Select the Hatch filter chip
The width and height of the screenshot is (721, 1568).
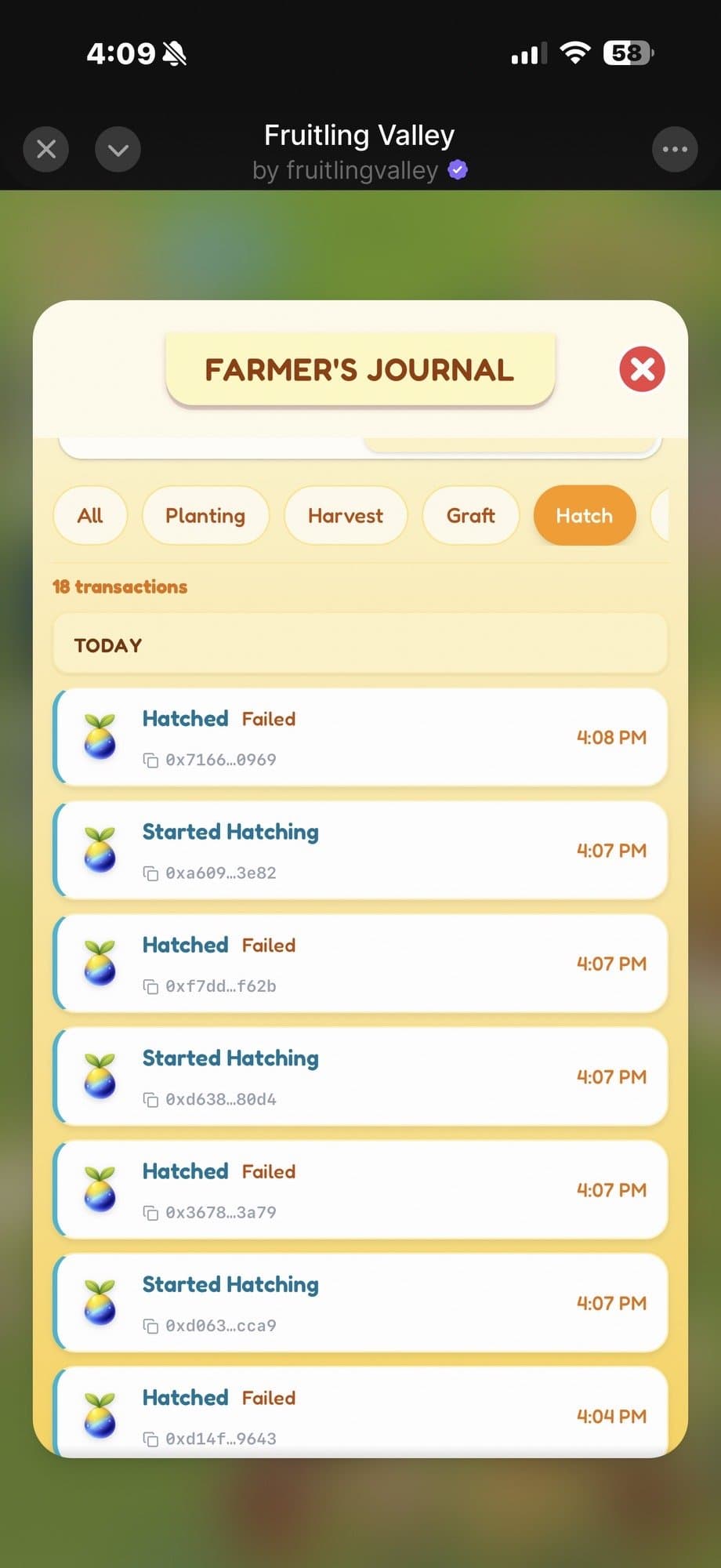click(584, 515)
